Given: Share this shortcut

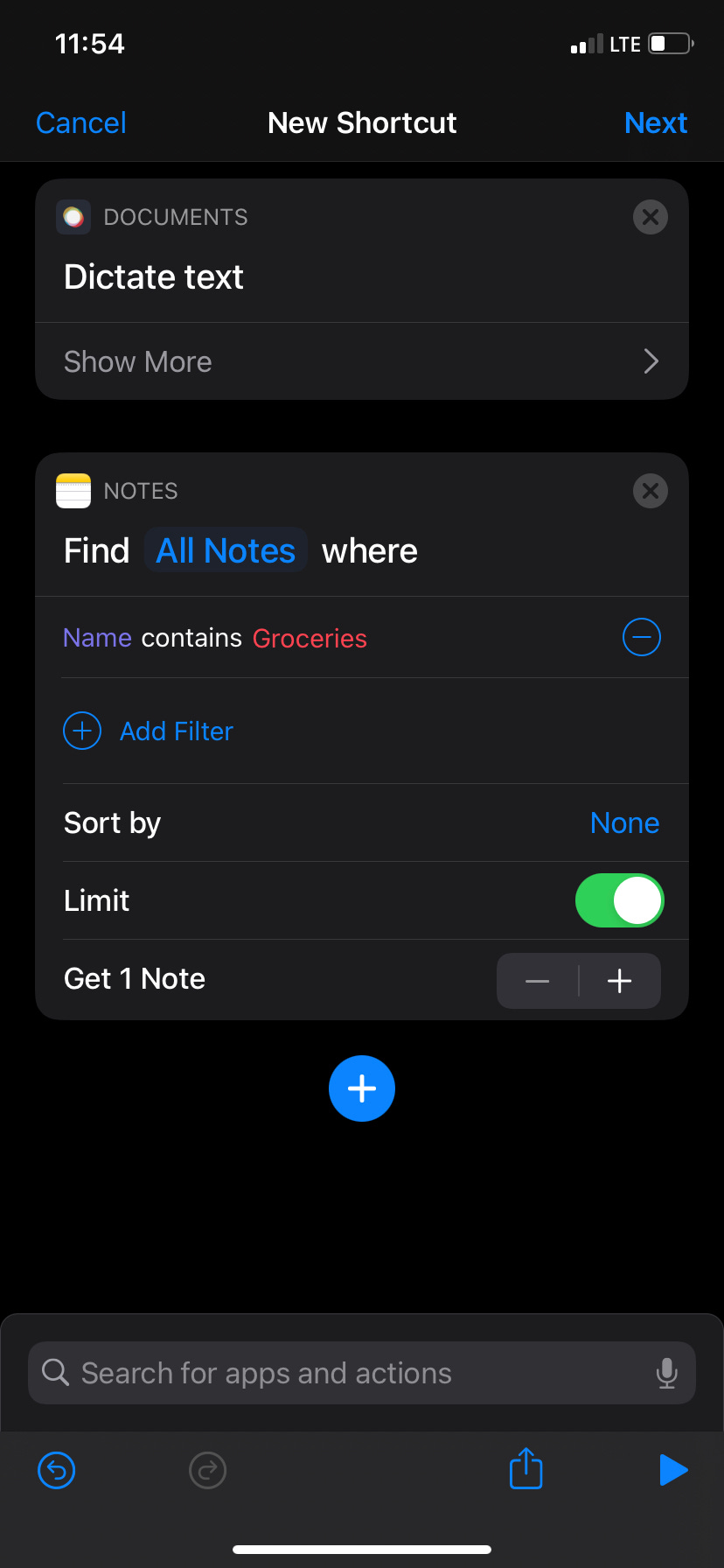Looking at the screenshot, I should point(526,1468).
